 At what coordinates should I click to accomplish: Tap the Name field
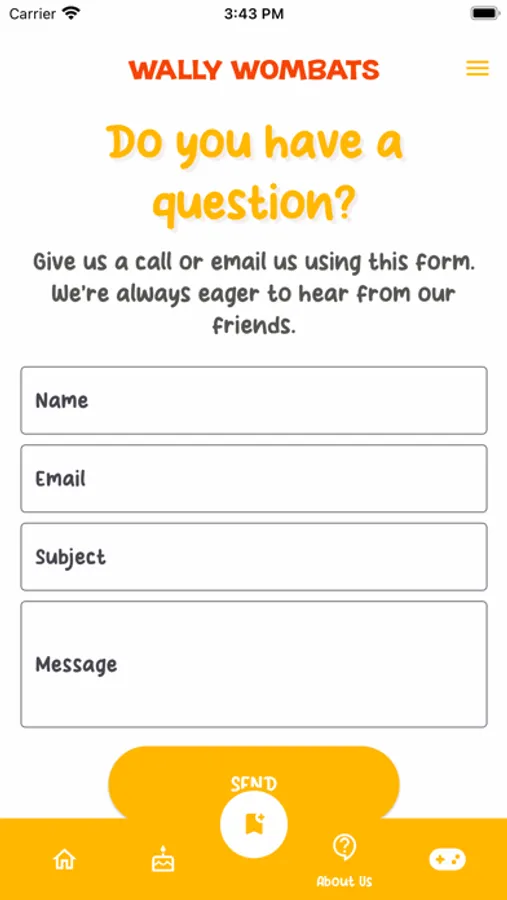click(254, 400)
